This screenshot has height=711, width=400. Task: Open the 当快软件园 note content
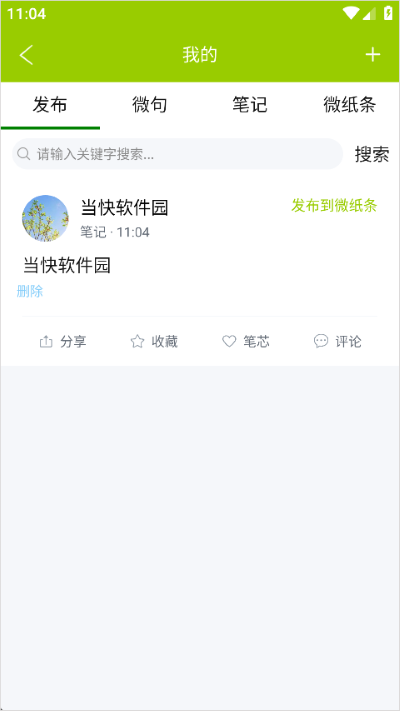click(67, 265)
